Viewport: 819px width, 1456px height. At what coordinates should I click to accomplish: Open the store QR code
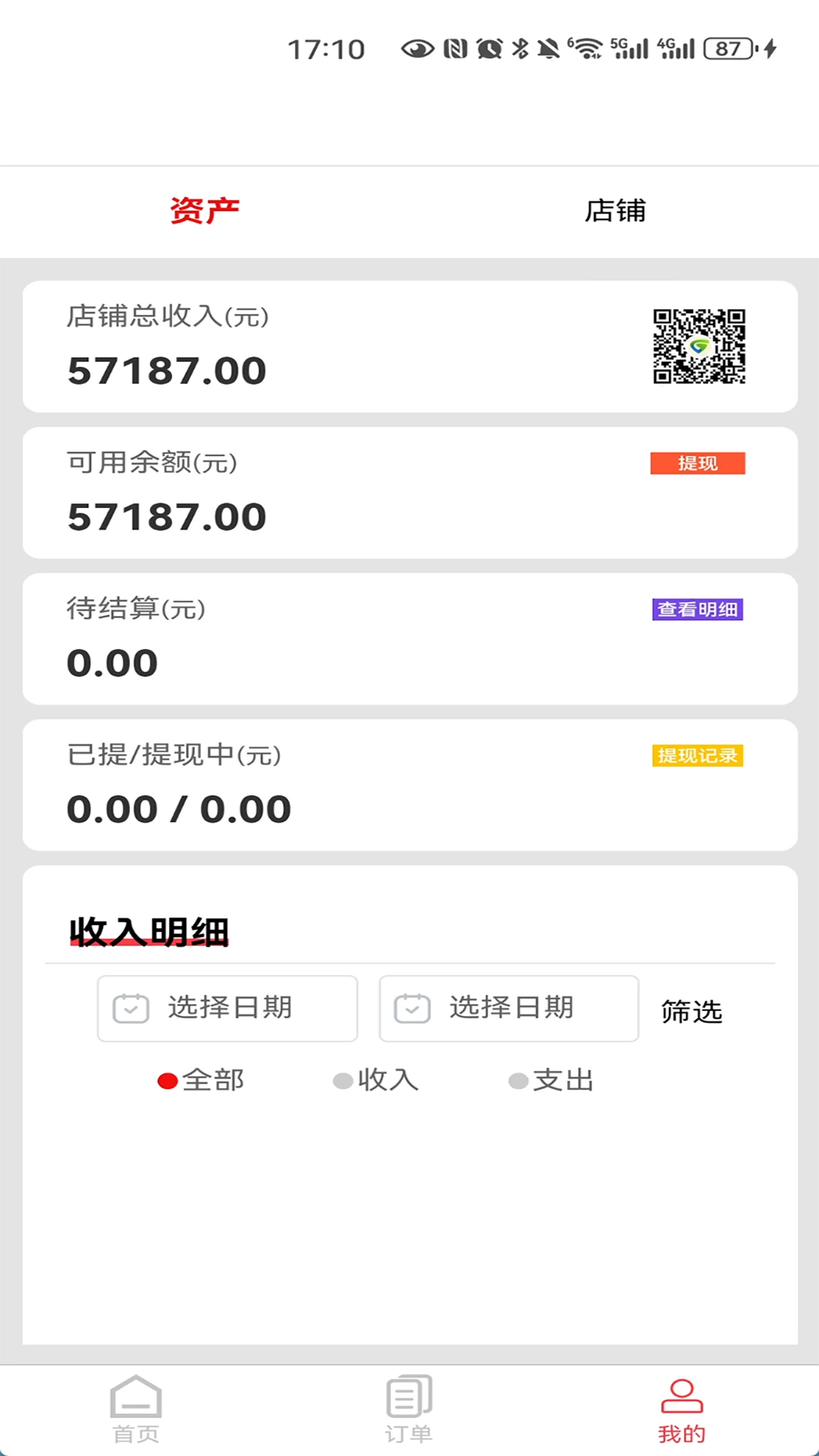pyautogui.click(x=699, y=347)
